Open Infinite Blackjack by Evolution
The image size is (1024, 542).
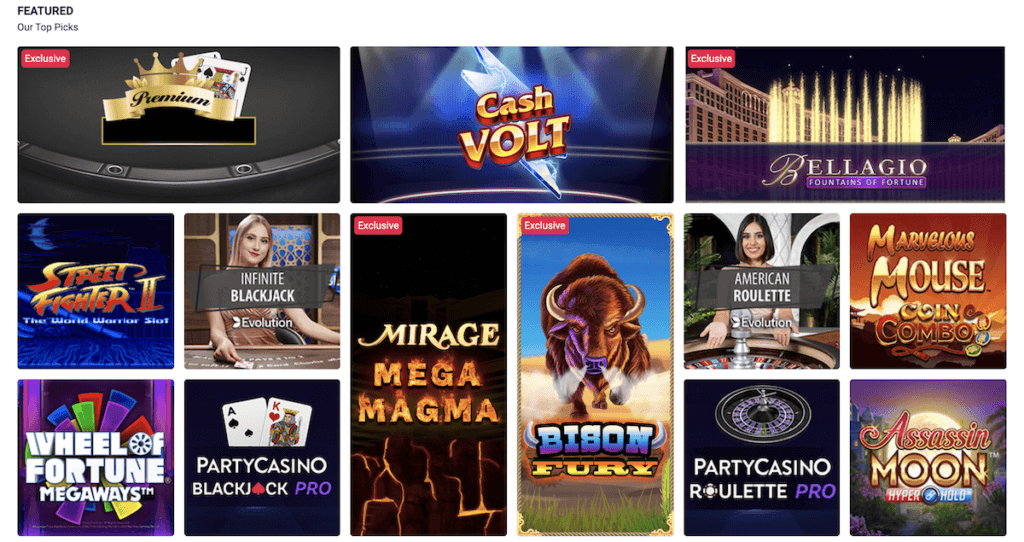tap(262, 291)
